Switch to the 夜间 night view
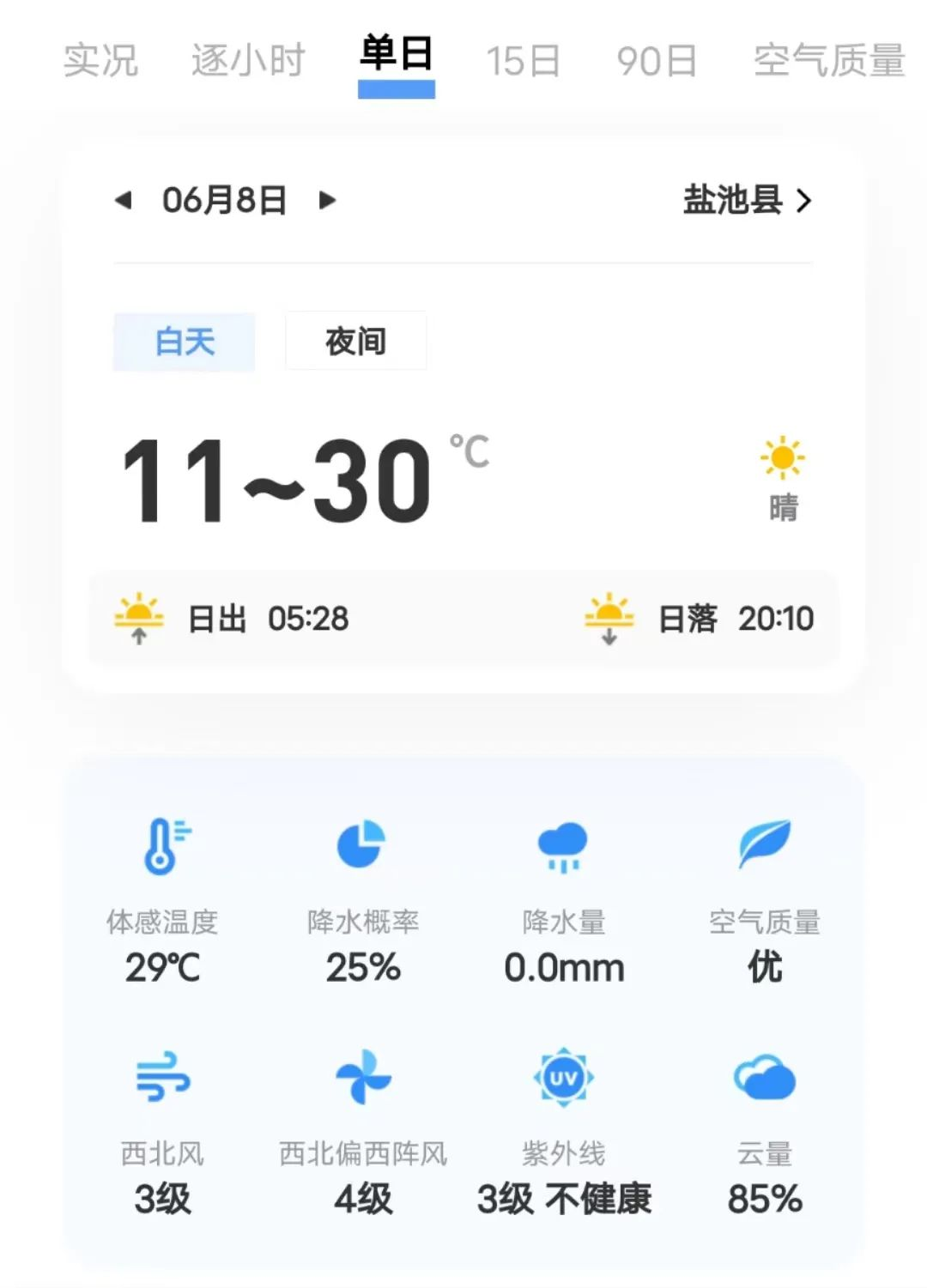 pos(354,341)
